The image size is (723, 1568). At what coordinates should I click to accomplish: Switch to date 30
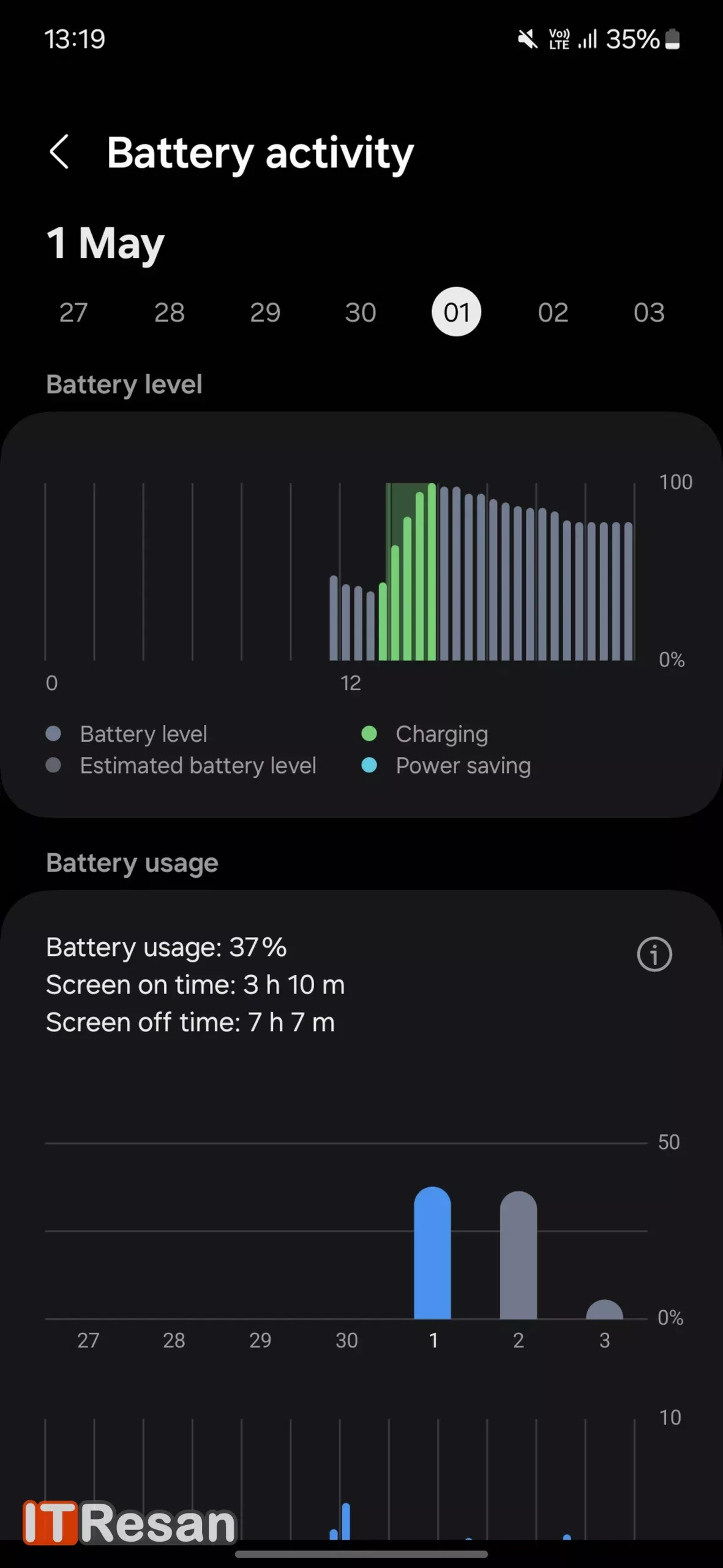tap(361, 312)
